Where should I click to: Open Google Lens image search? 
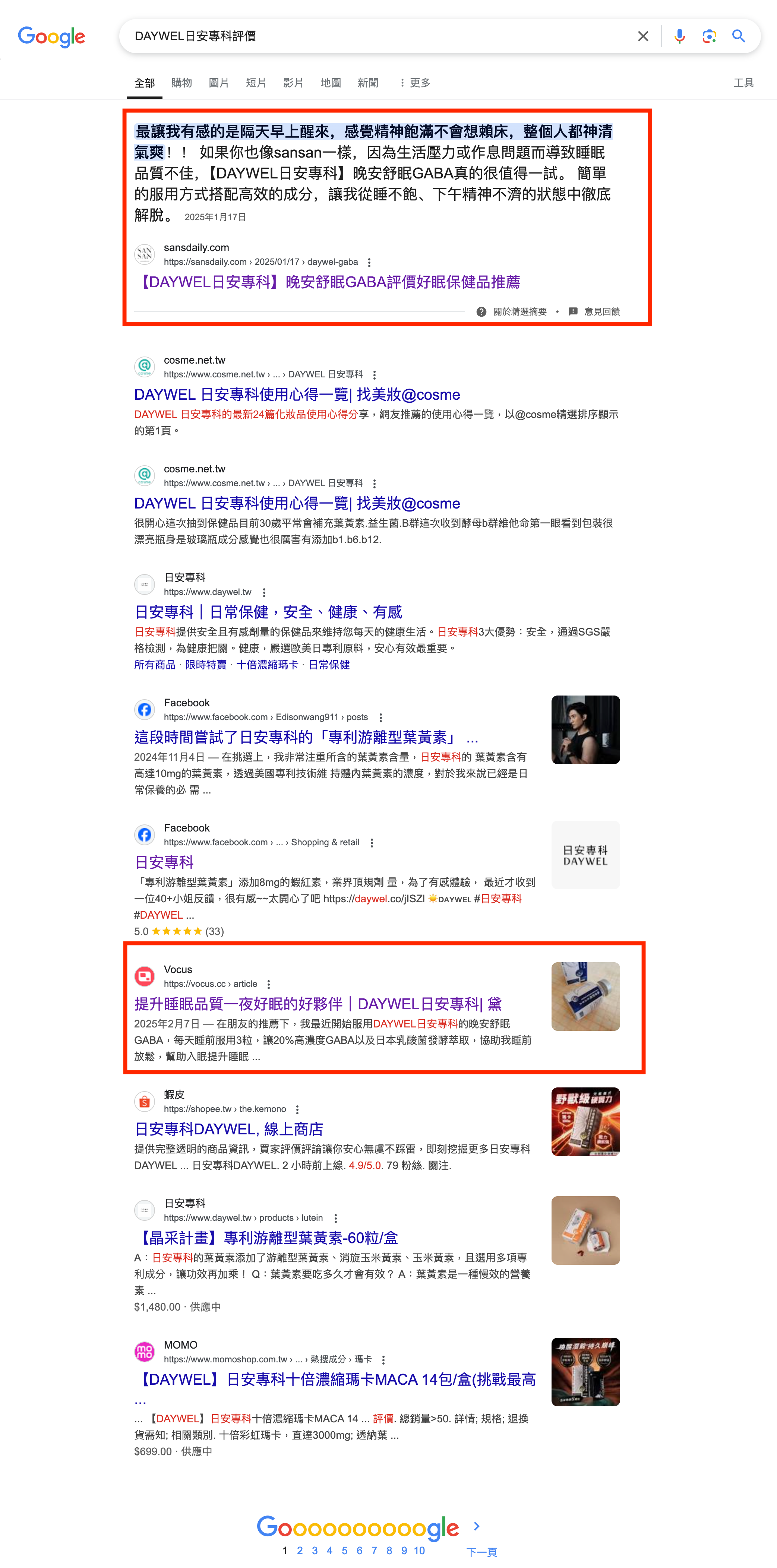pyautogui.click(x=709, y=37)
